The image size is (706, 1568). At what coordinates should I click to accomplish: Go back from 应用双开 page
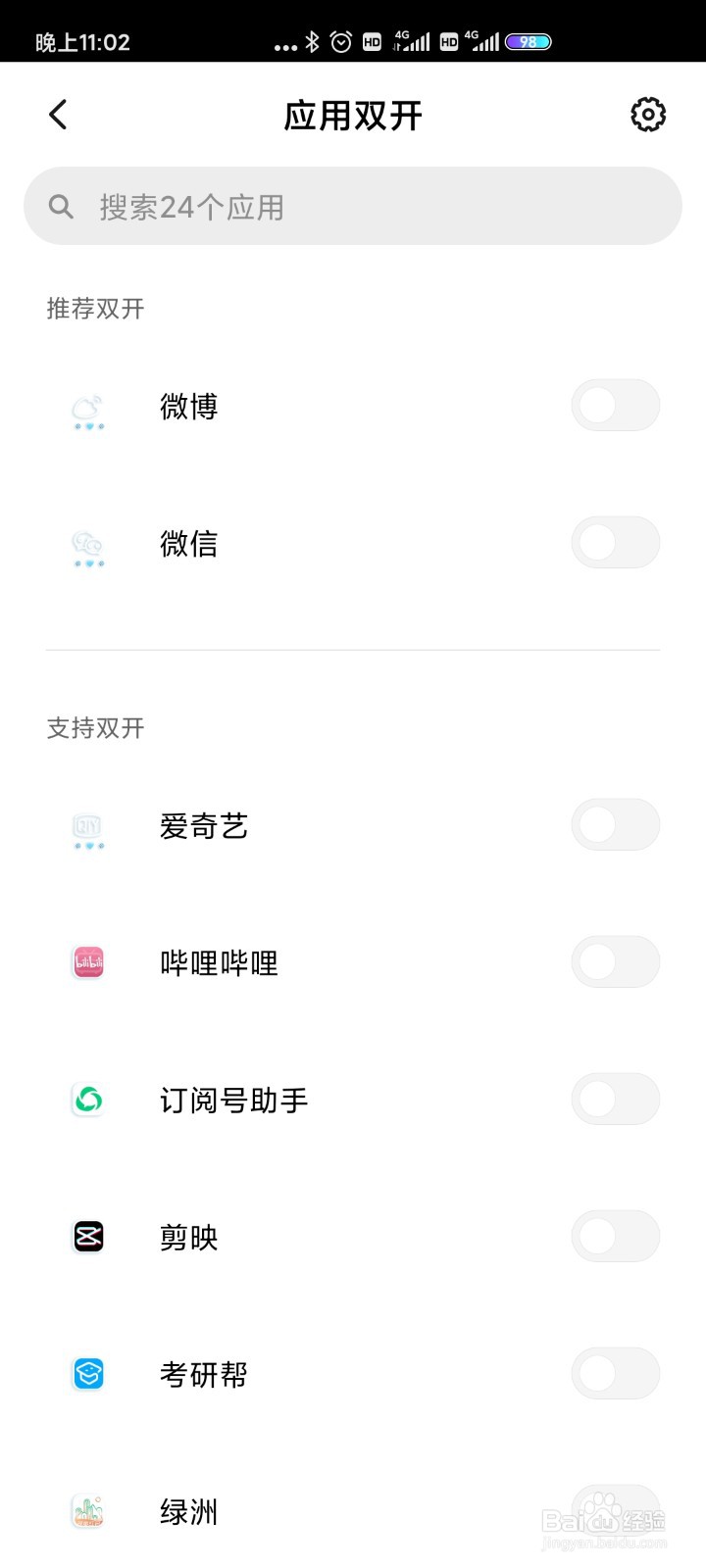click(x=59, y=115)
